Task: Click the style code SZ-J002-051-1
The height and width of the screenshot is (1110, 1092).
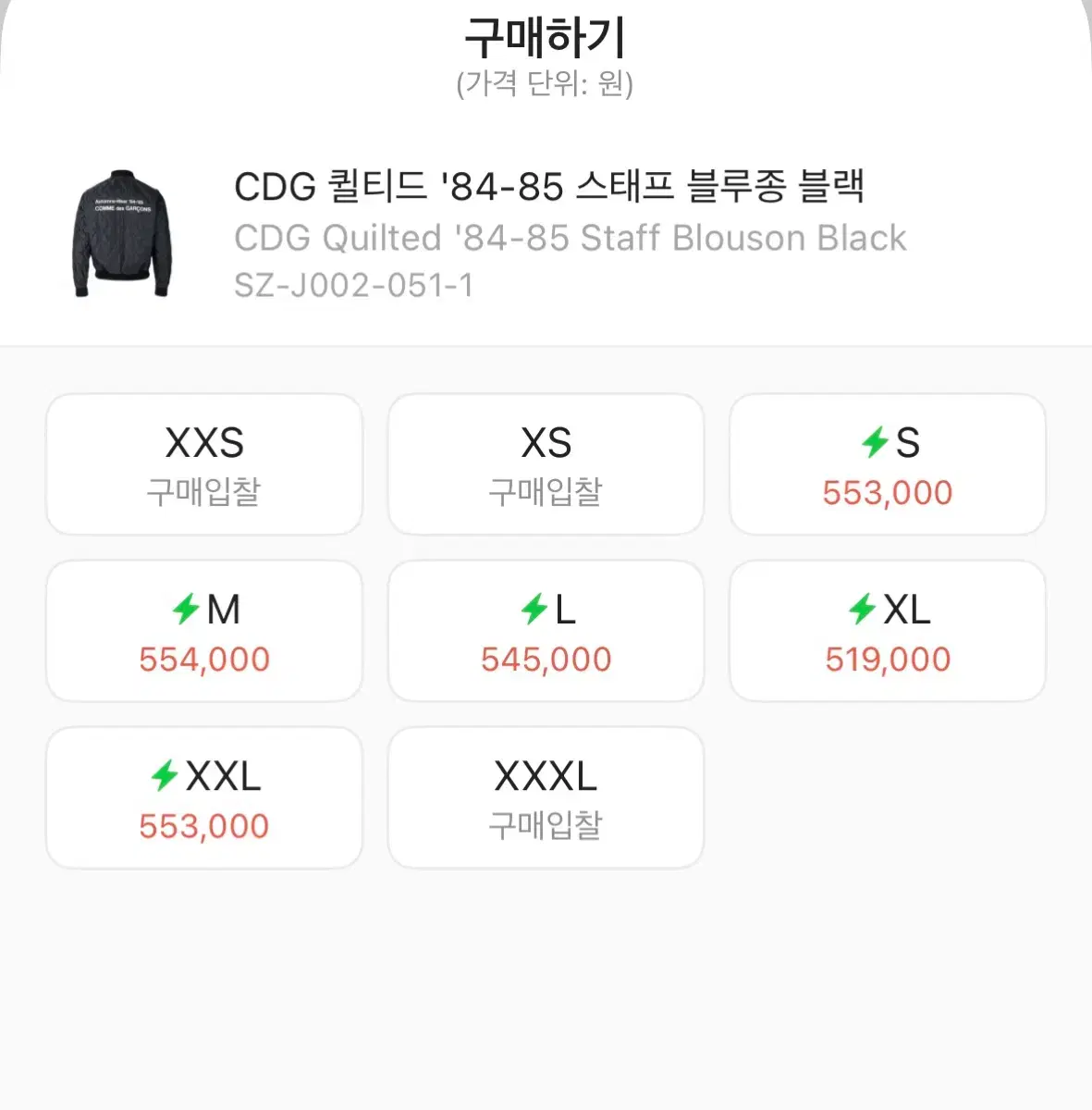Action: 354,286
